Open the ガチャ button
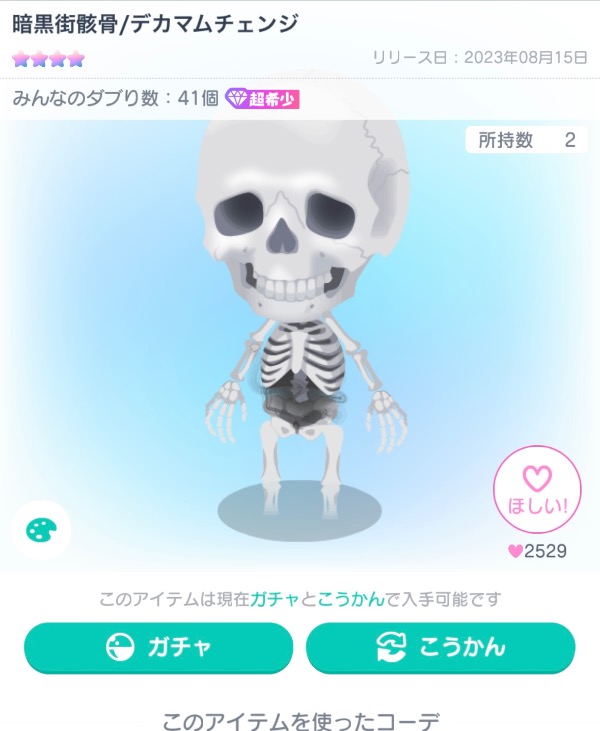The width and height of the screenshot is (600, 731). point(158,647)
